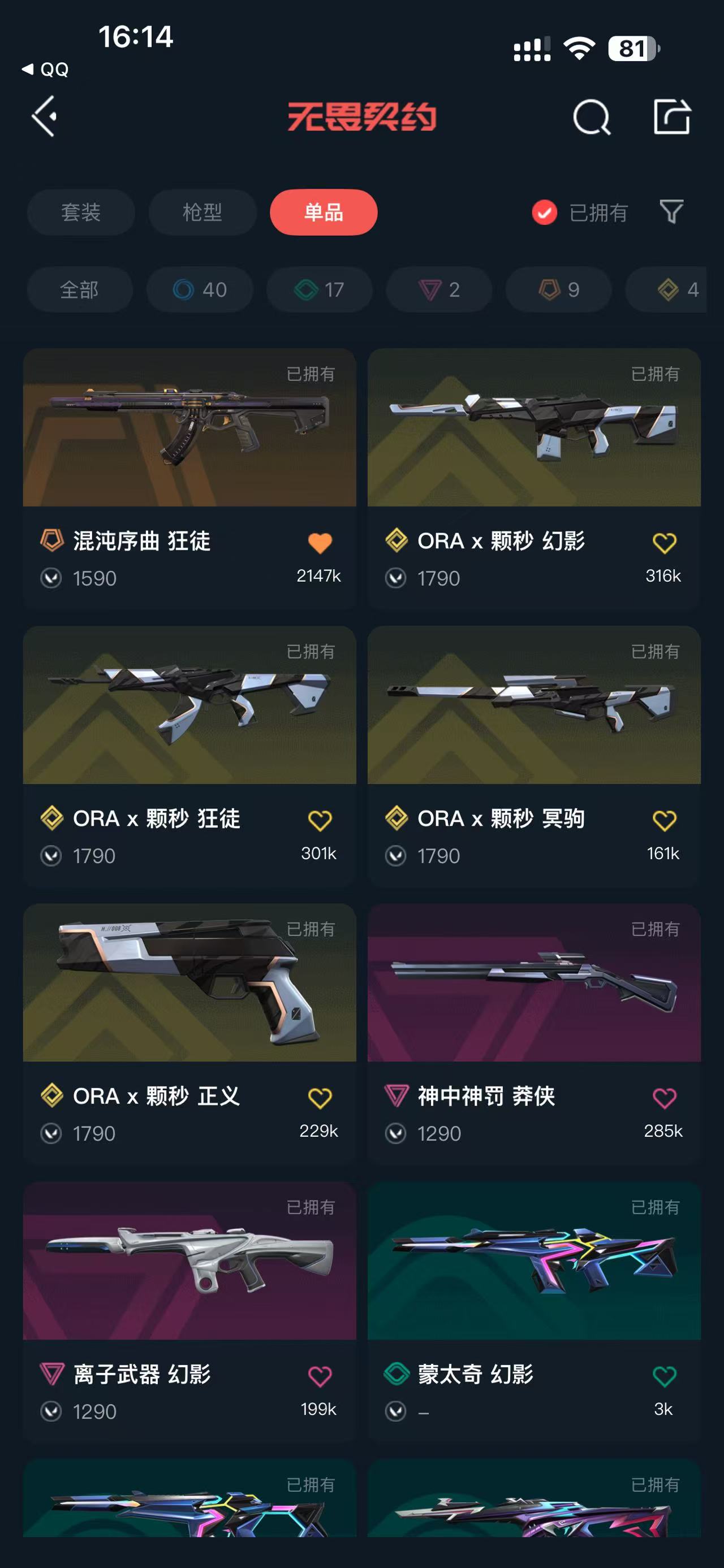724x1568 pixels.
Task: Switch to the 套装 tab
Action: pos(80,213)
